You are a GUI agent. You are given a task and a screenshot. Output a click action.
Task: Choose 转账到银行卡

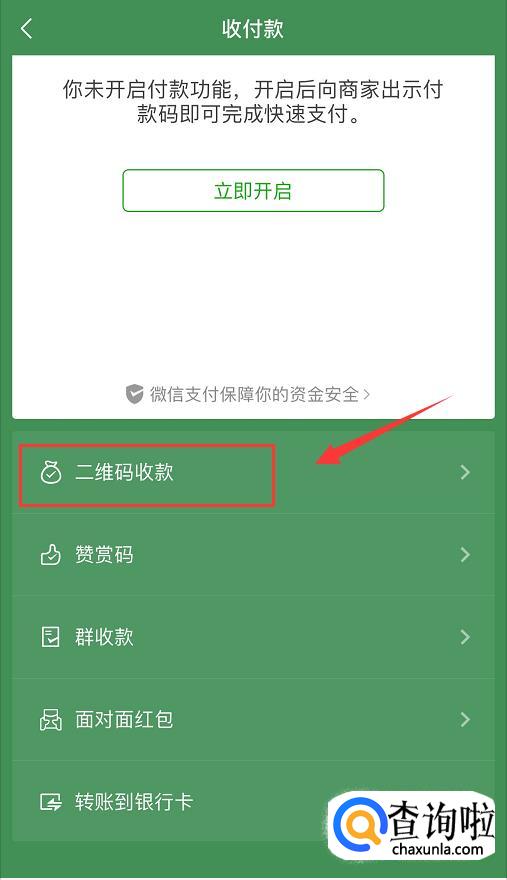coord(253,801)
